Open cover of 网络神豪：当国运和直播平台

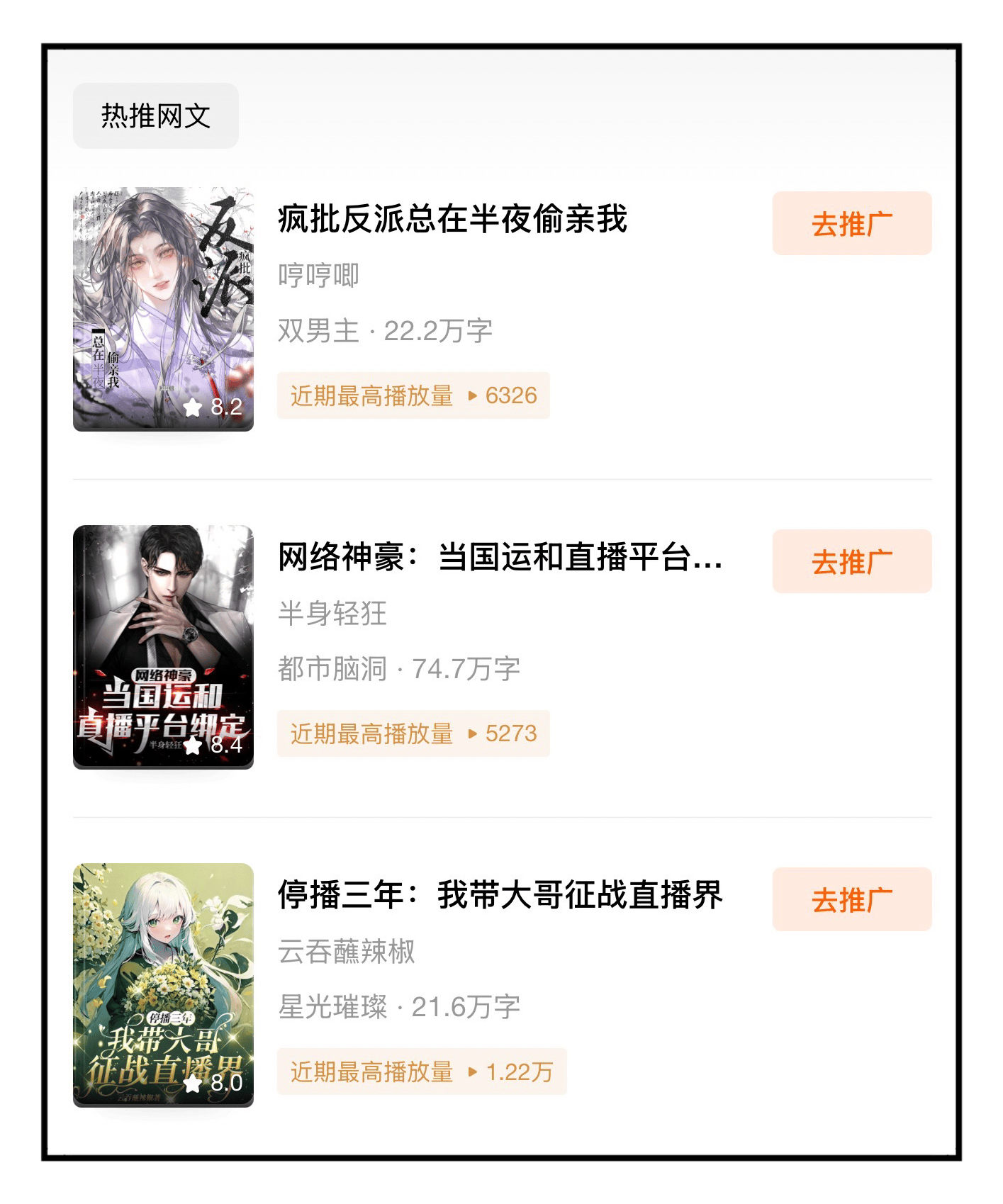click(x=163, y=646)
